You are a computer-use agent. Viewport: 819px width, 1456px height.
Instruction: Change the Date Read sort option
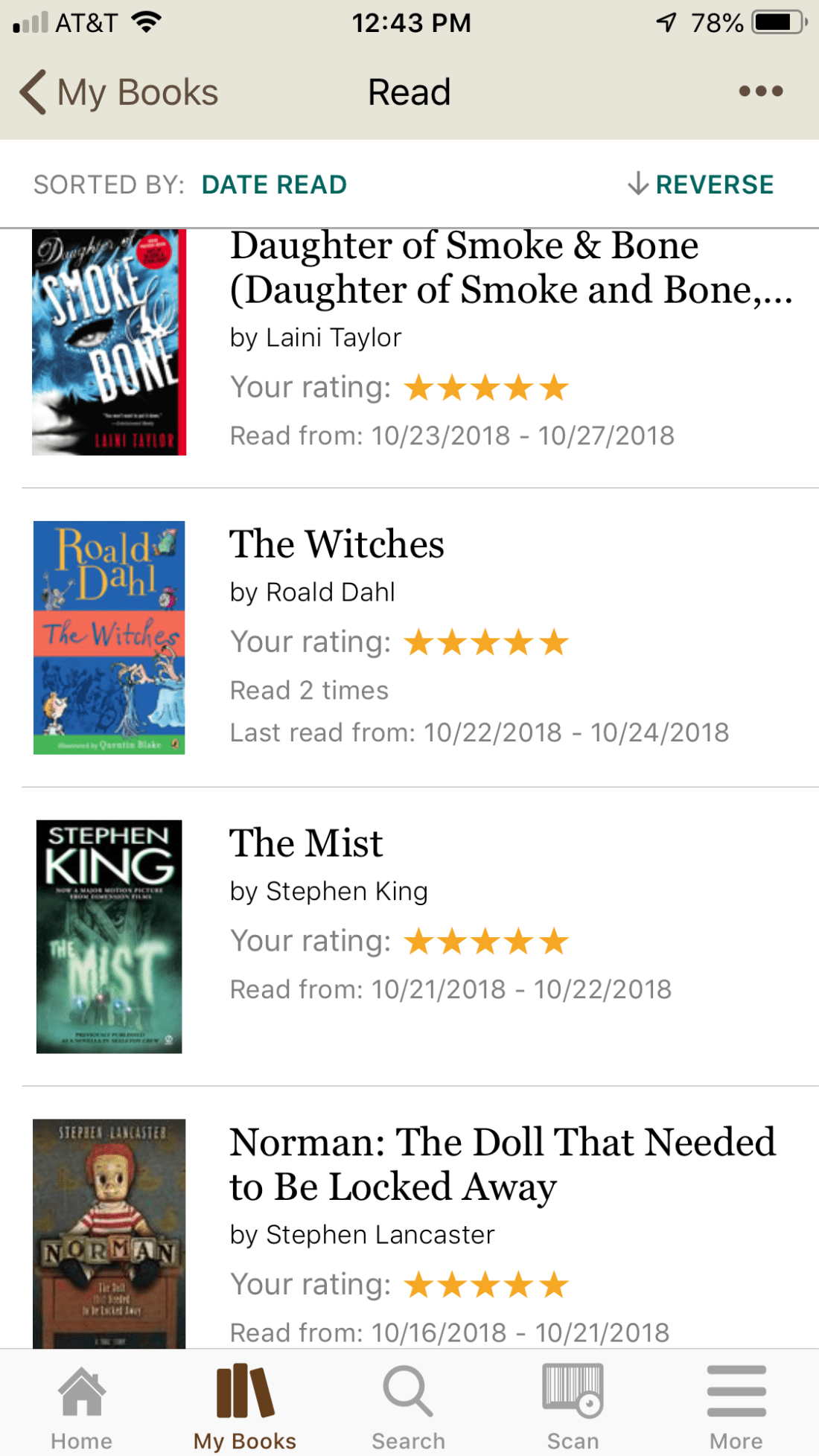pos(273,185)
